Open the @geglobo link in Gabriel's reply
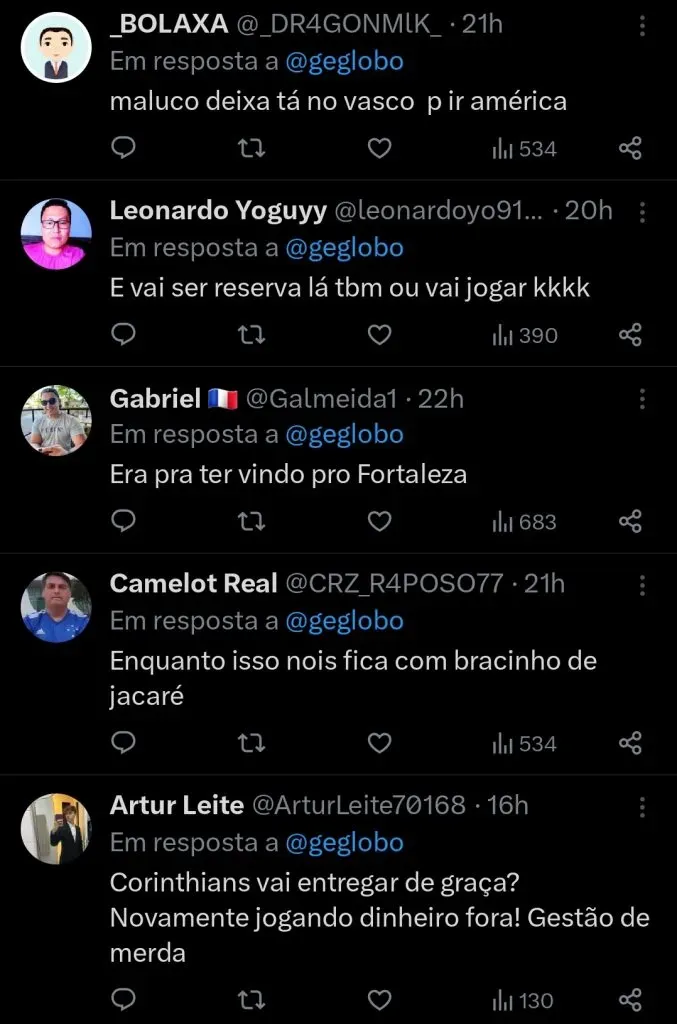The height and width of the screenshot is (1024, 677). pos(344,434)
